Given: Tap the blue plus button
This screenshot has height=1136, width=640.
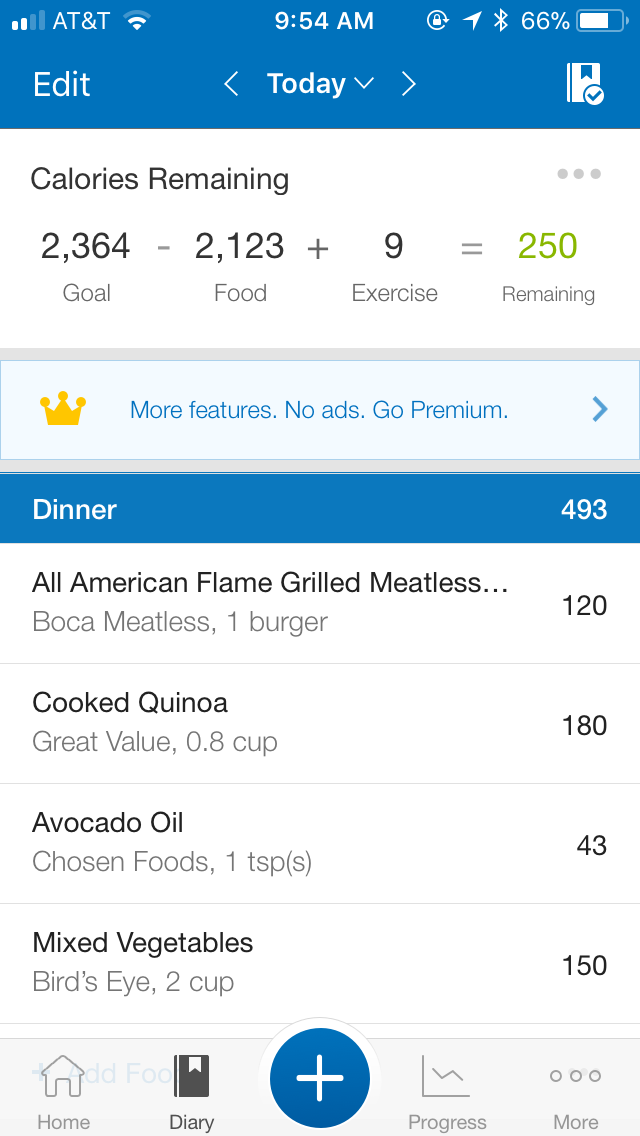Looking at the screenshot, I should click(320, 1078).
